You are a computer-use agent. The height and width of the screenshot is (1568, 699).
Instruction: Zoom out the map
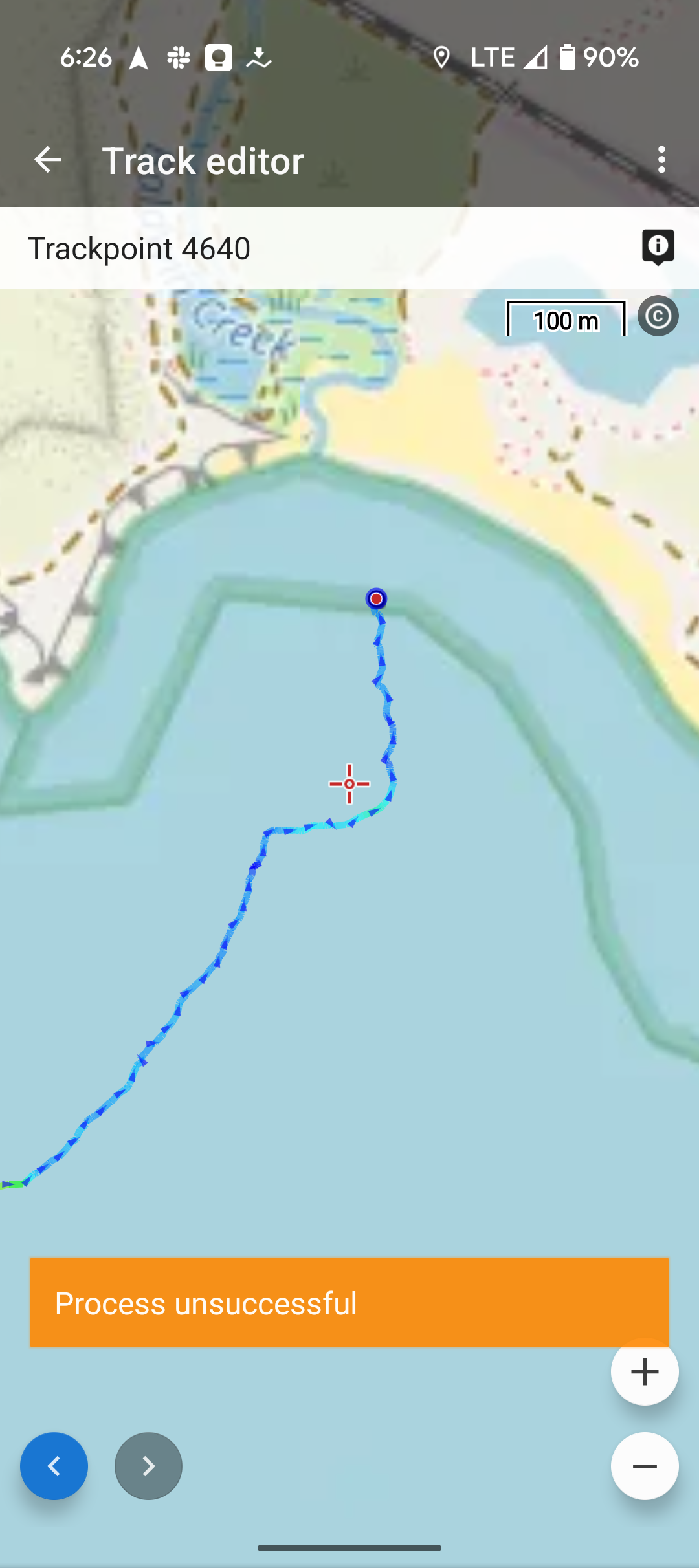point(644,1466)
